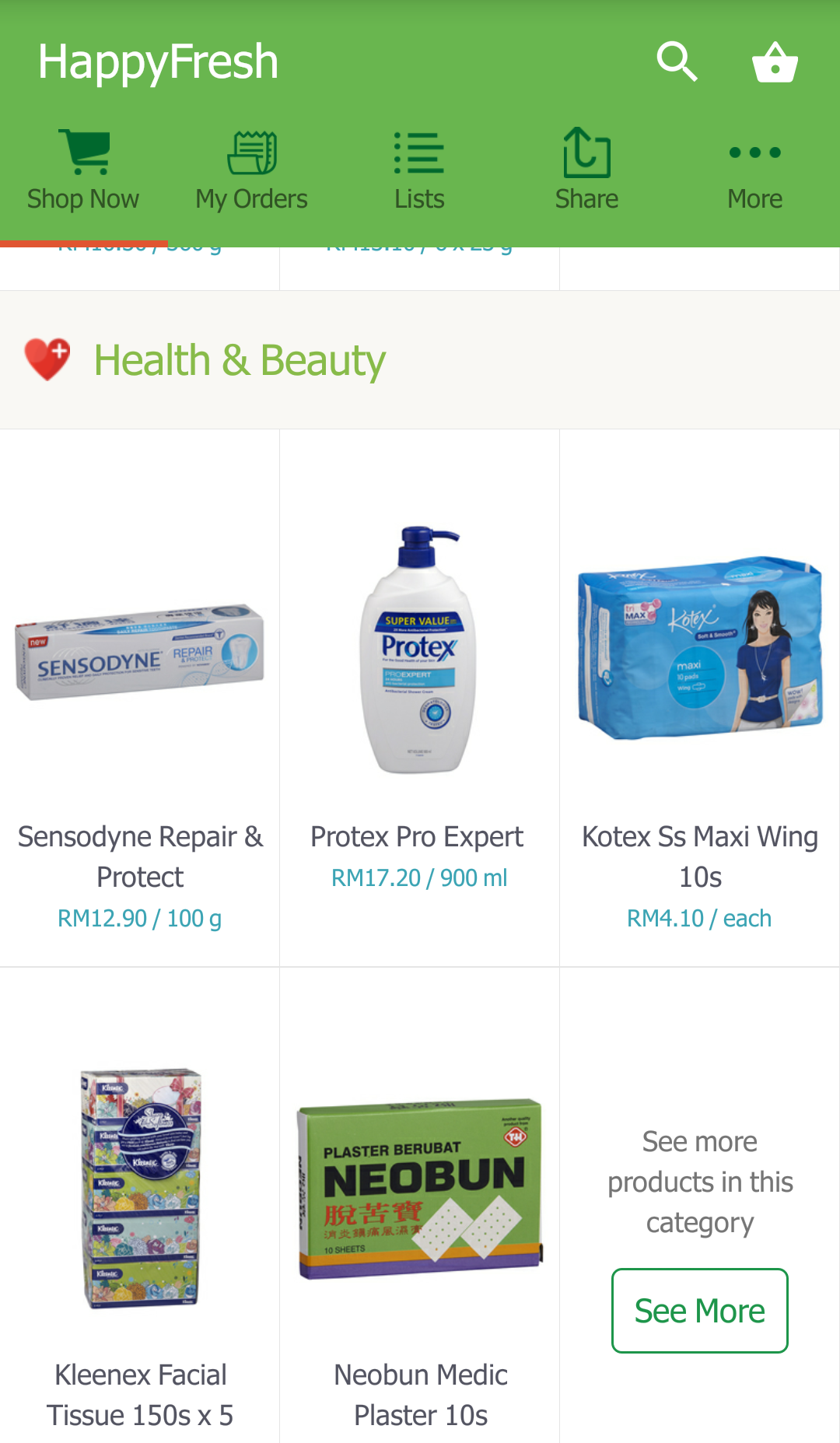Open the search icon

pyautogui.click(x=677, y=61)
